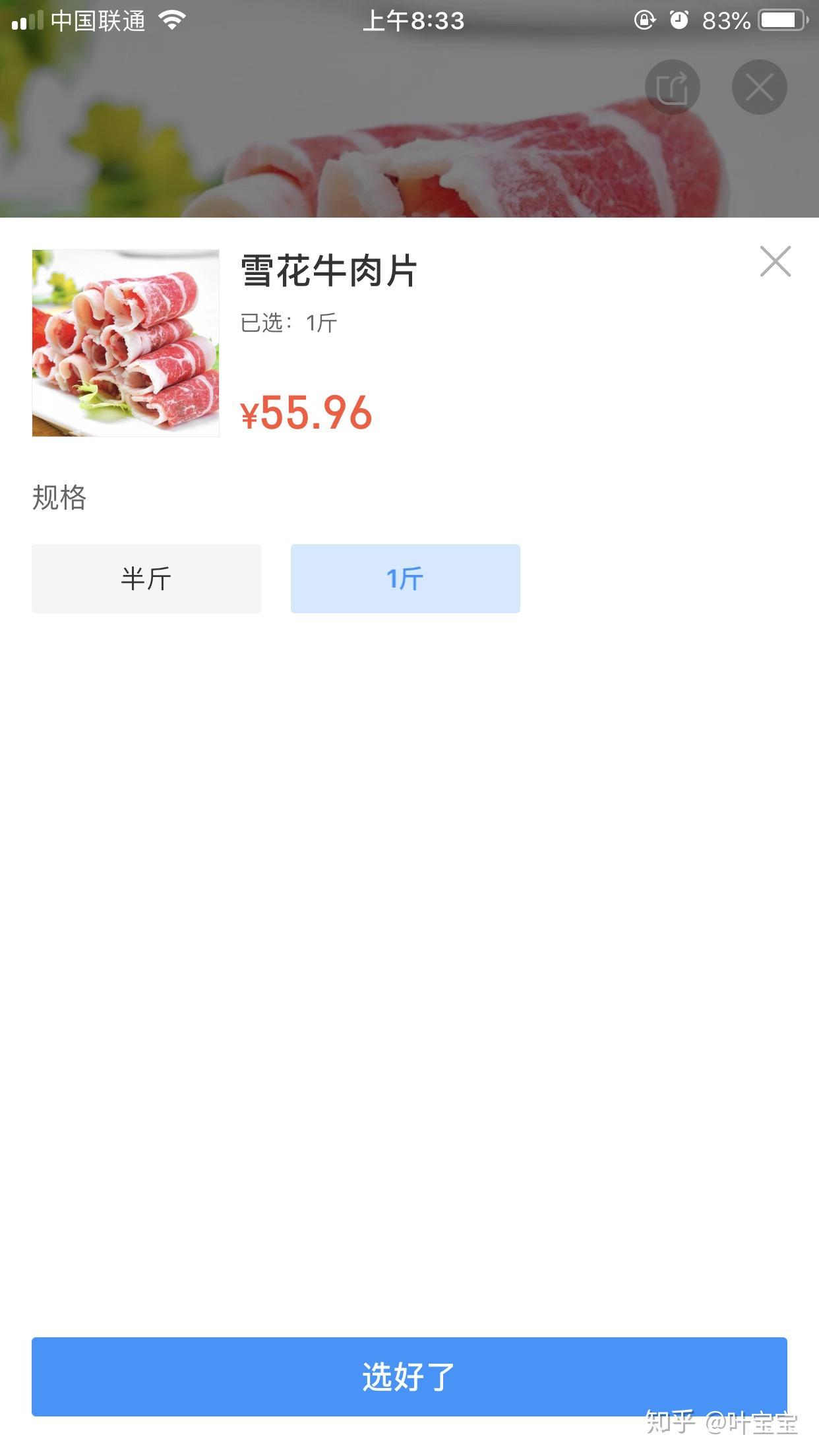The width and height of the screenshot is (819, 1456).
Task: Select the 半斤 specification option
Action: (x=146, y=578)
